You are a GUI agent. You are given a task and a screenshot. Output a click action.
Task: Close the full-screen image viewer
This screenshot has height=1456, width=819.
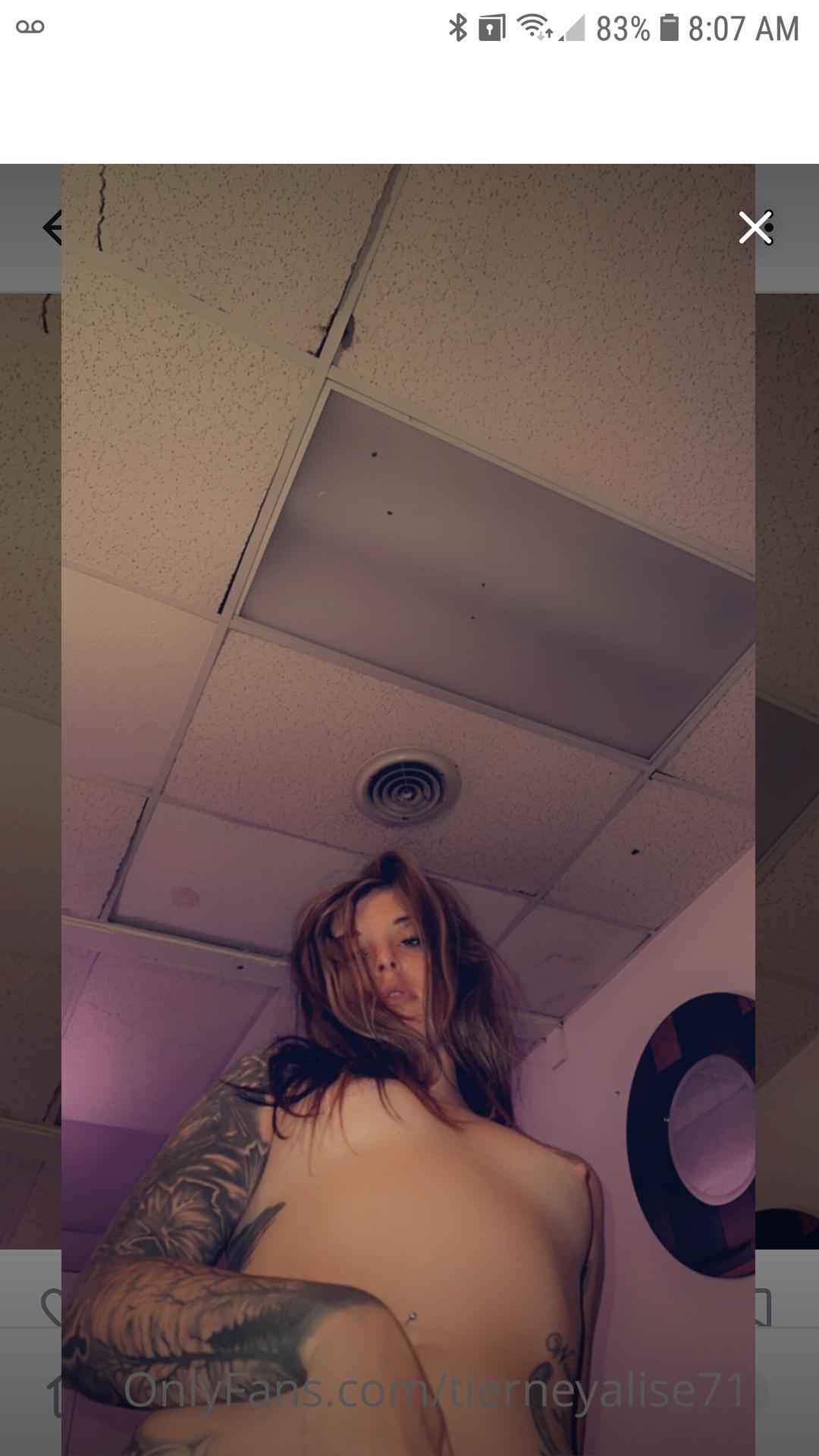pos(755,227)
